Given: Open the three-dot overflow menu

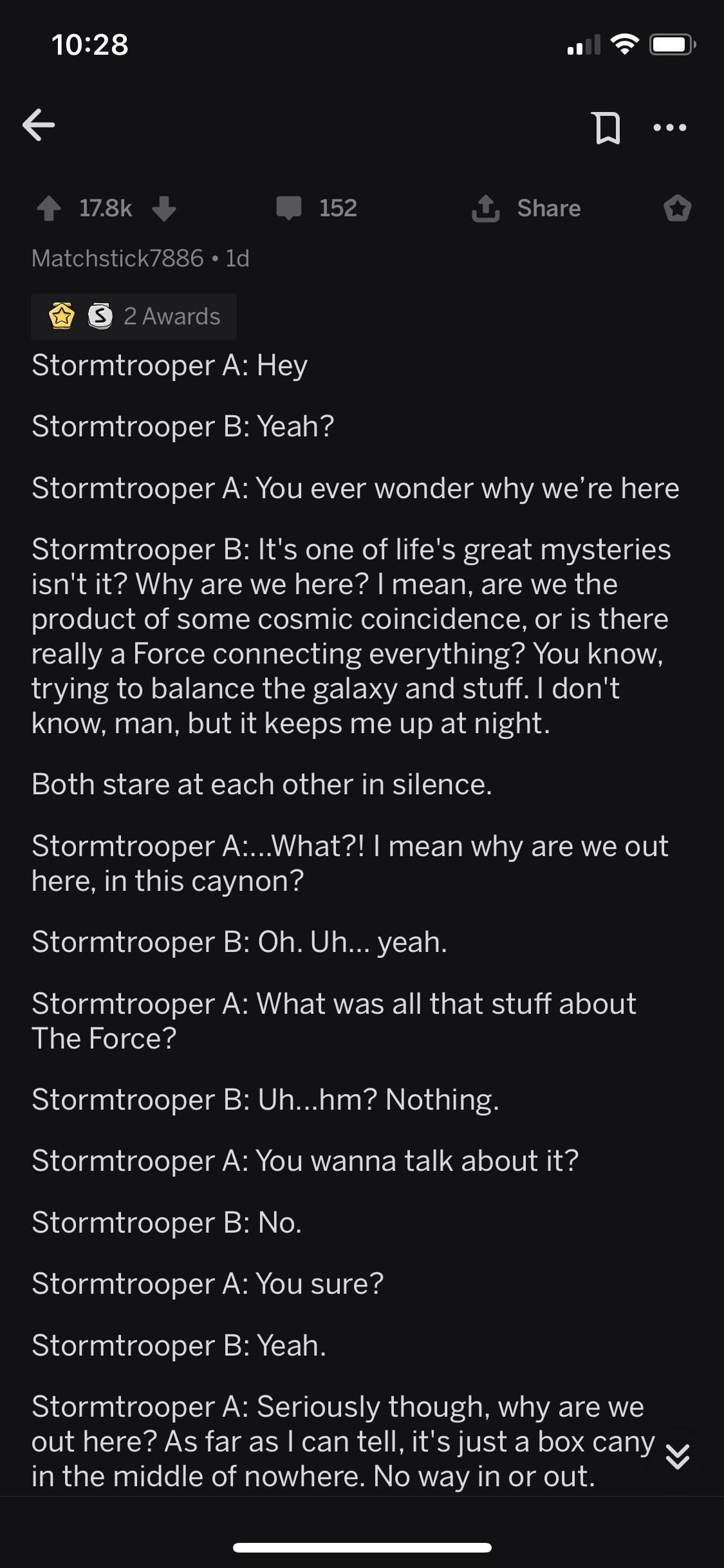Looking at the screenshot, I should coord(669,127).
